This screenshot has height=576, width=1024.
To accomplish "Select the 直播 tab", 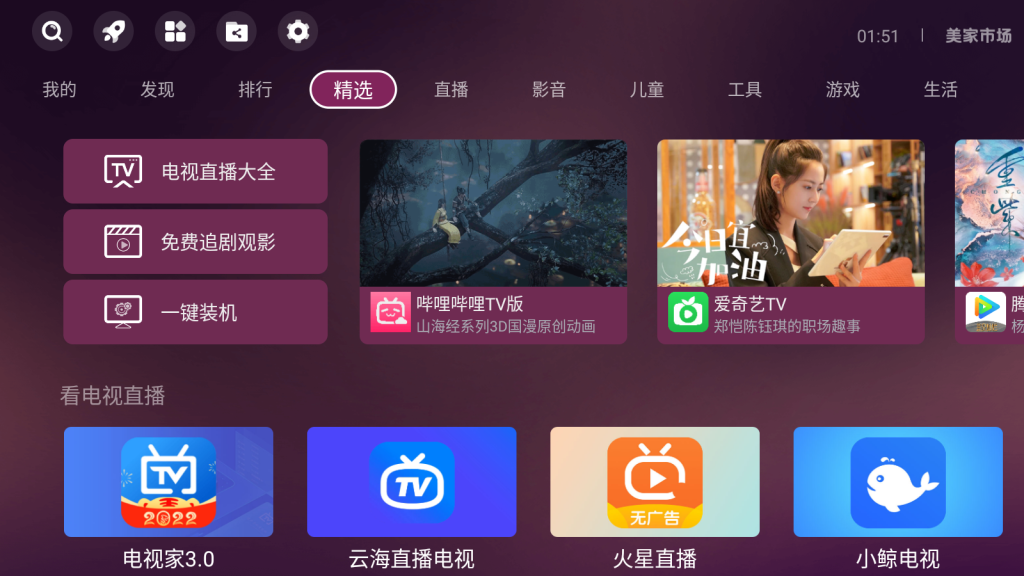I will coord(451,90).
